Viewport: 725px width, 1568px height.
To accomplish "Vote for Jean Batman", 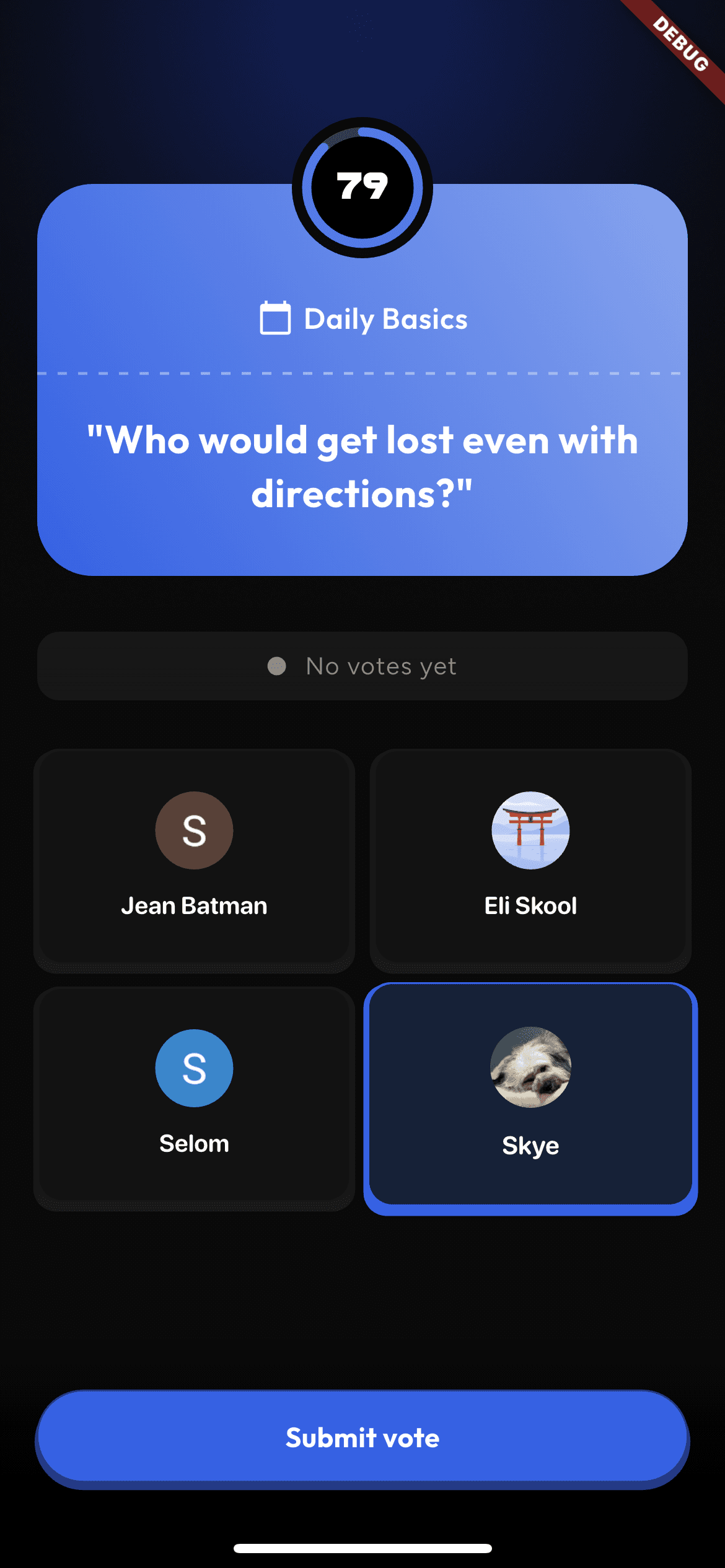I will pos(194,860).
